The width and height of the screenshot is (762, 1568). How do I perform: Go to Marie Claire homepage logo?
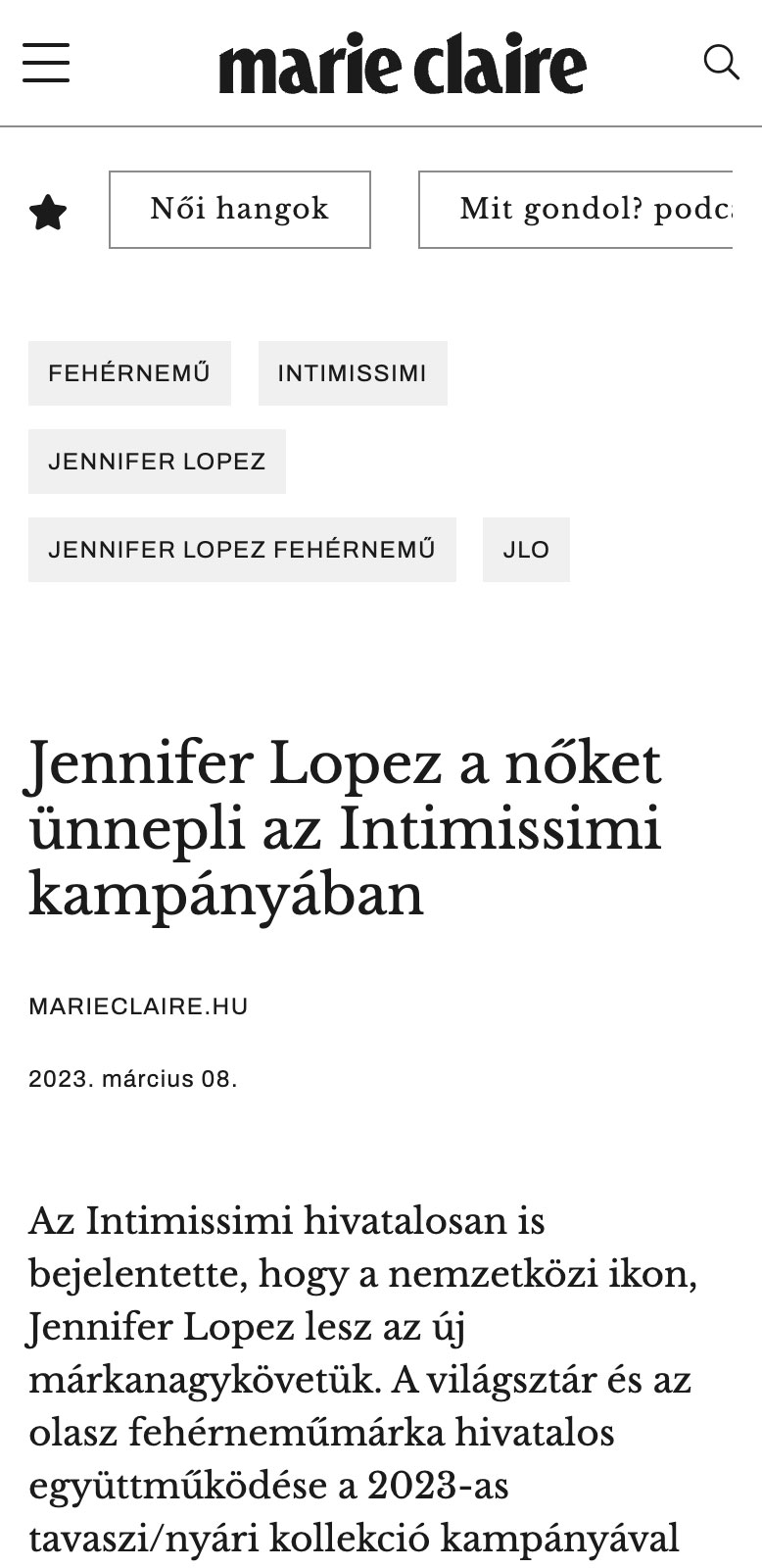pos(403,65)
